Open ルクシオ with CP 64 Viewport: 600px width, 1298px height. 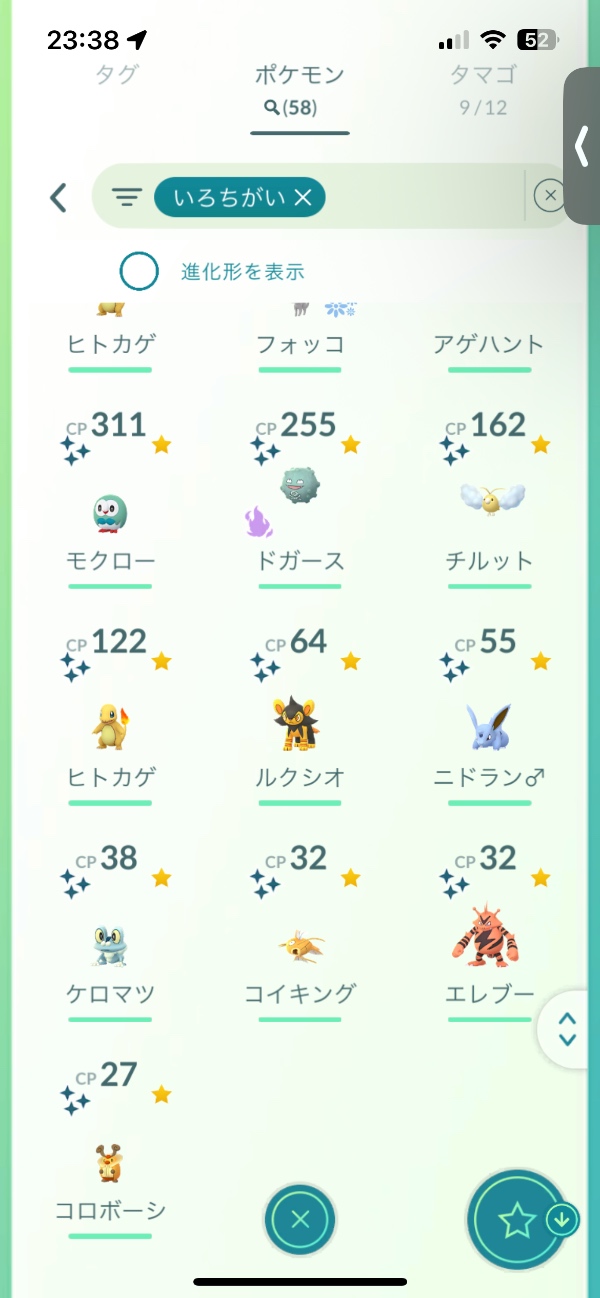(x=300, y=728)
